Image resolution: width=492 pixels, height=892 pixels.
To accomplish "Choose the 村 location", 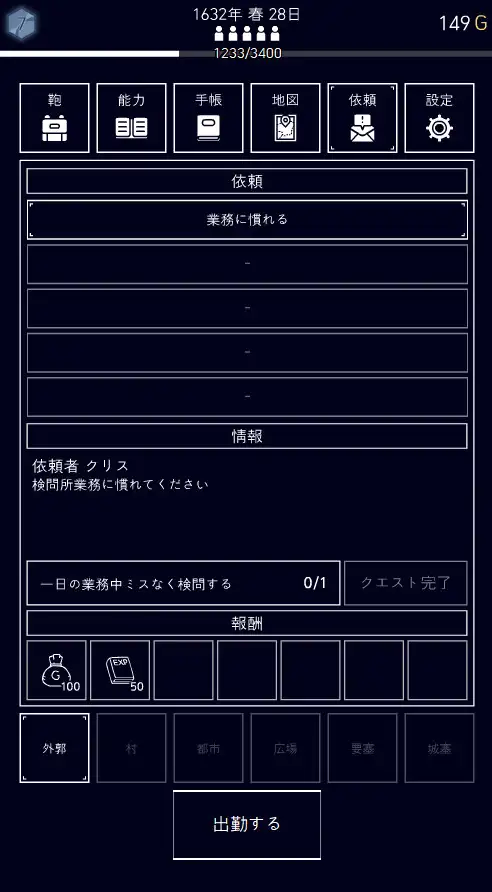I will (x=131, y=748).
